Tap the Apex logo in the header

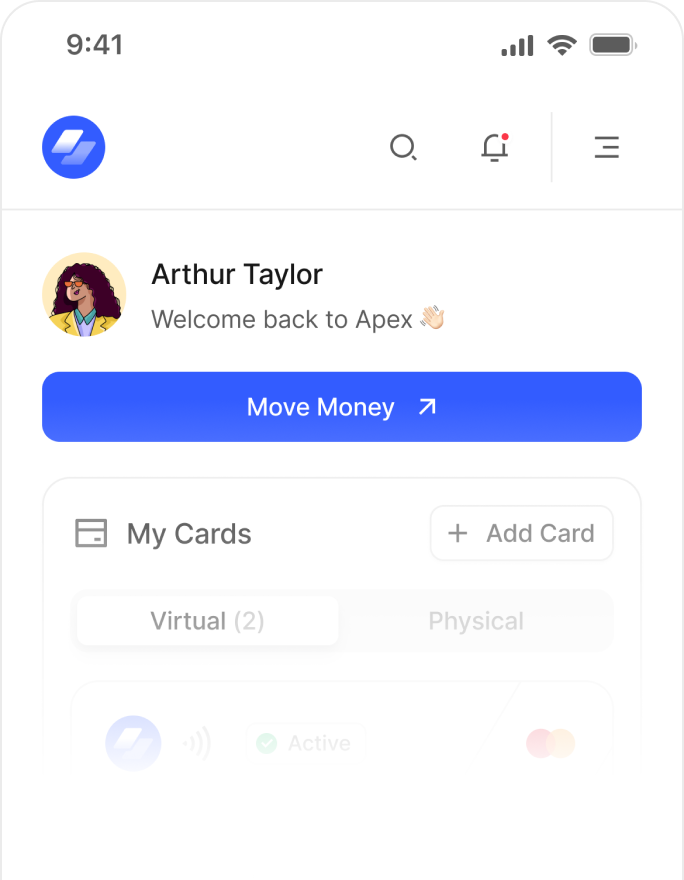tap(74, 148)
